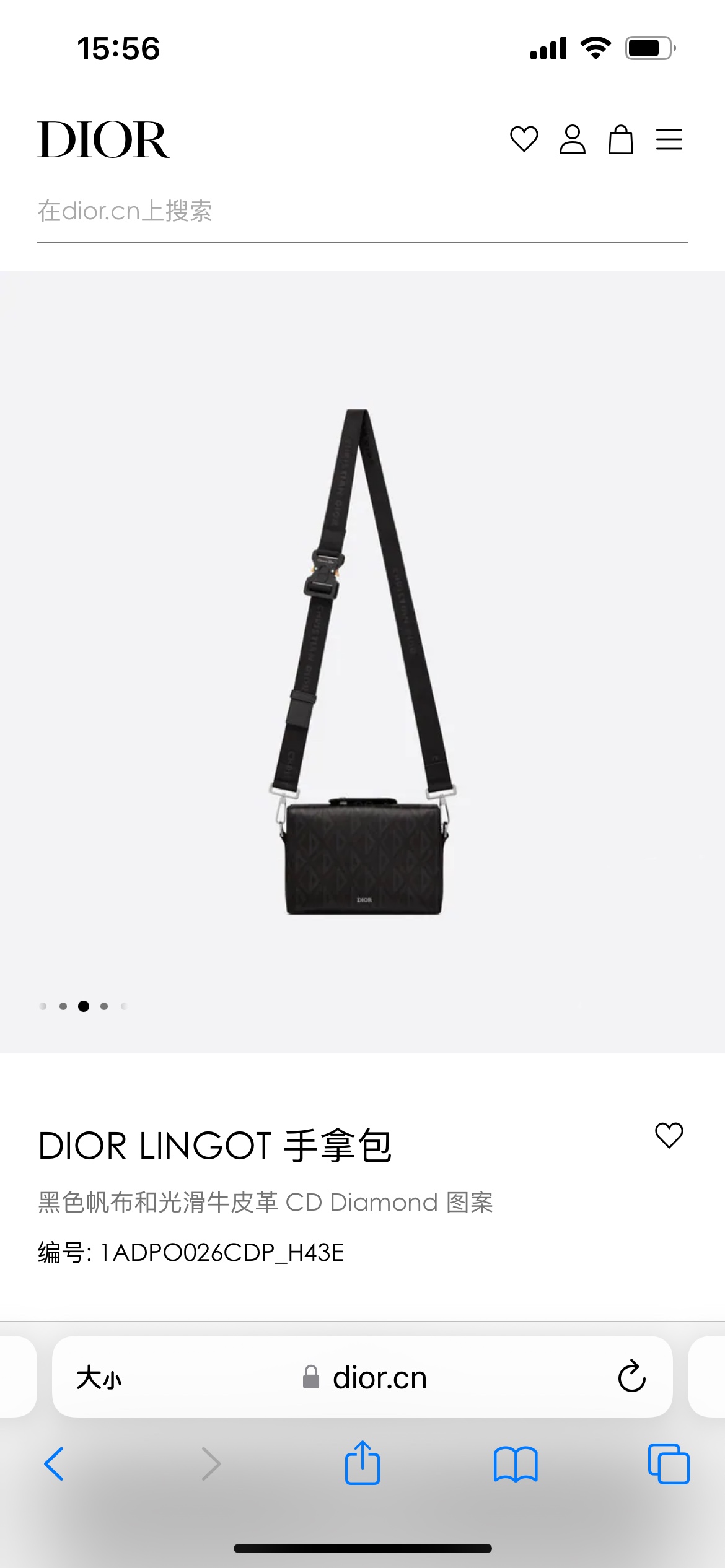The width and height of the screenshot is (725, 1568).
Task: Show all open Safari tabs
Action: 669,1464
